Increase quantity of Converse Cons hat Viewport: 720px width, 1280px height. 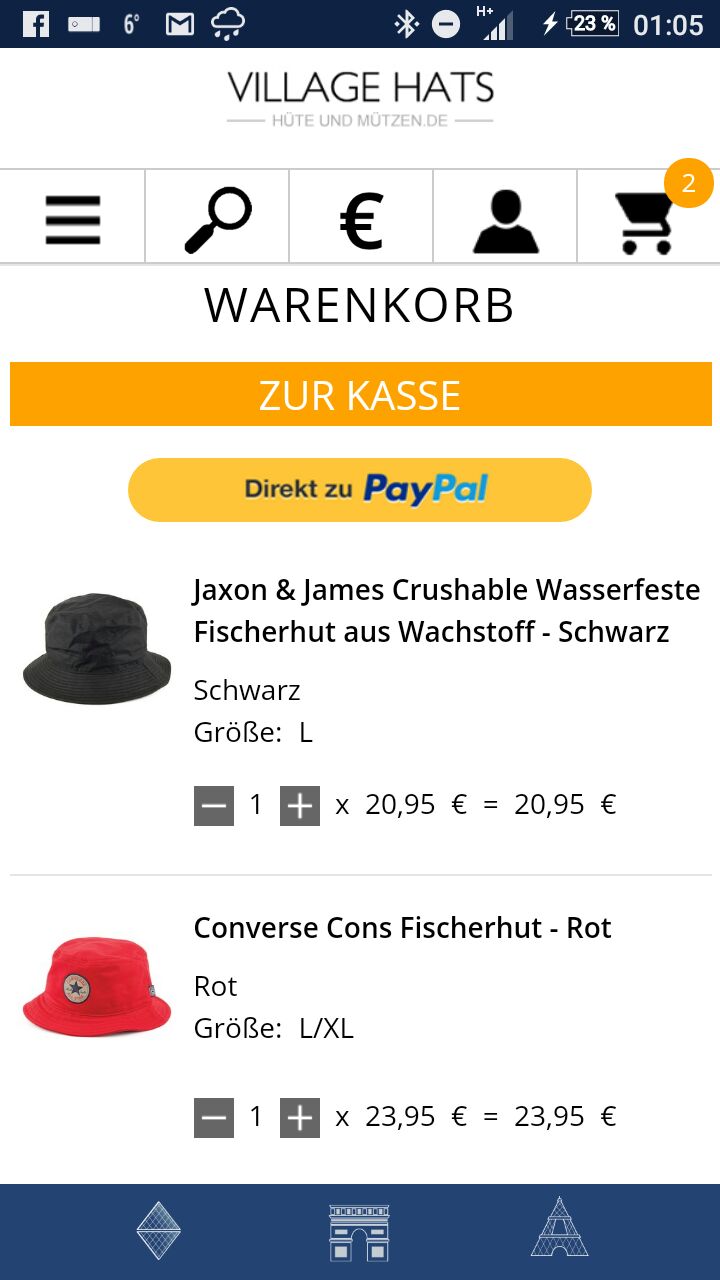pyautogui.click(x=299, y=1117)
